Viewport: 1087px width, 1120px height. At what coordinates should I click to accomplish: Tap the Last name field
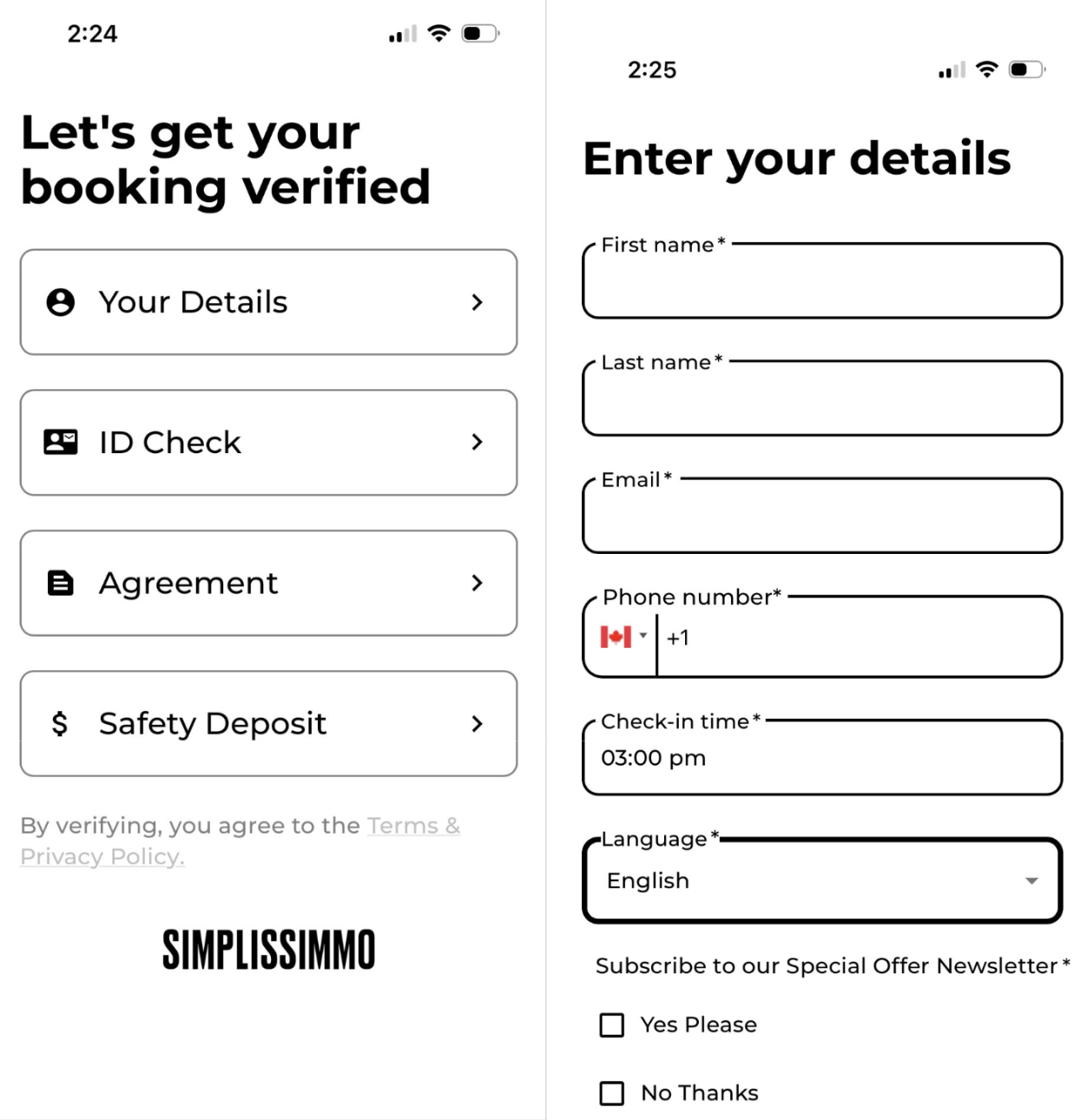pyautogui.click(x=822, y=398)
